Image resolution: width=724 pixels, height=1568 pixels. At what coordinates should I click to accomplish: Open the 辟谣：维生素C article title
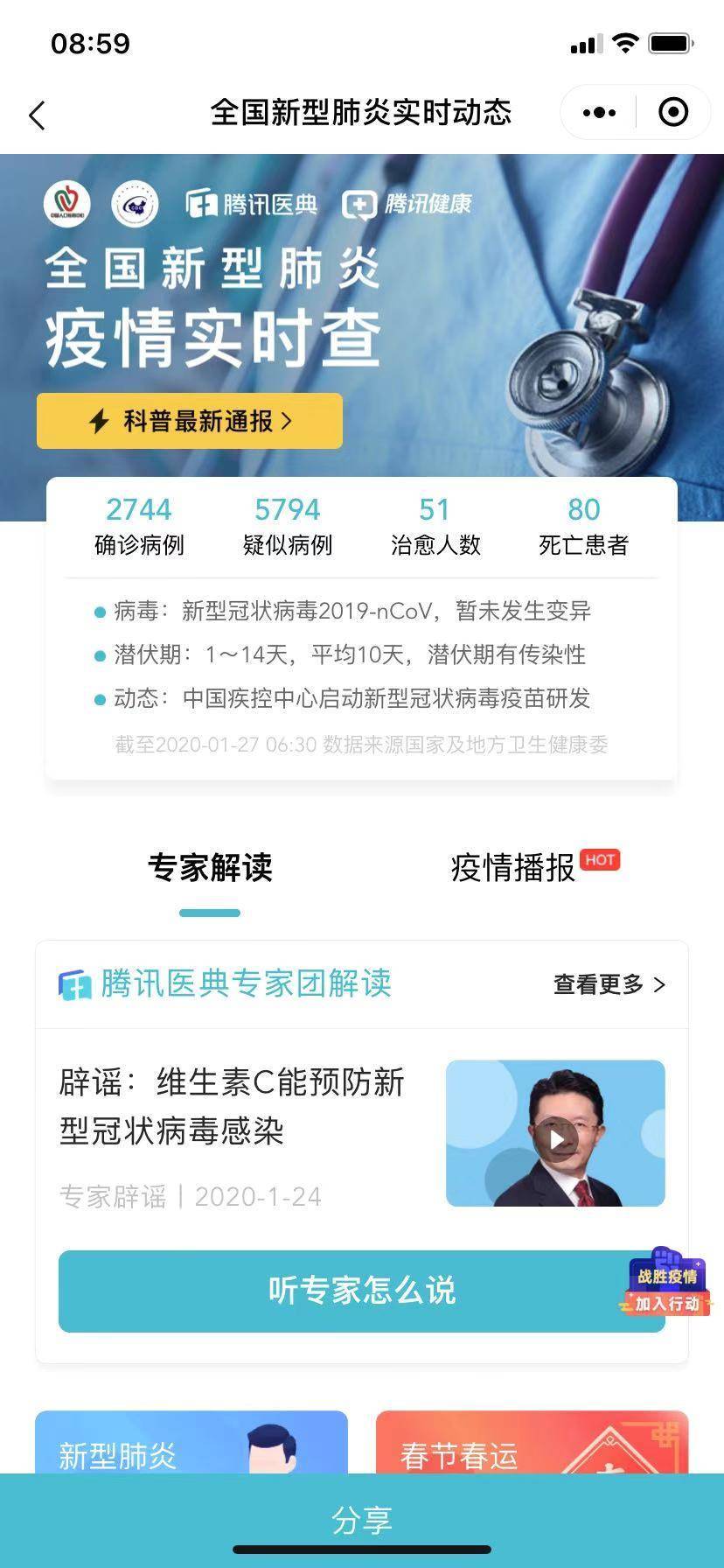click(x=233, y=1107)
